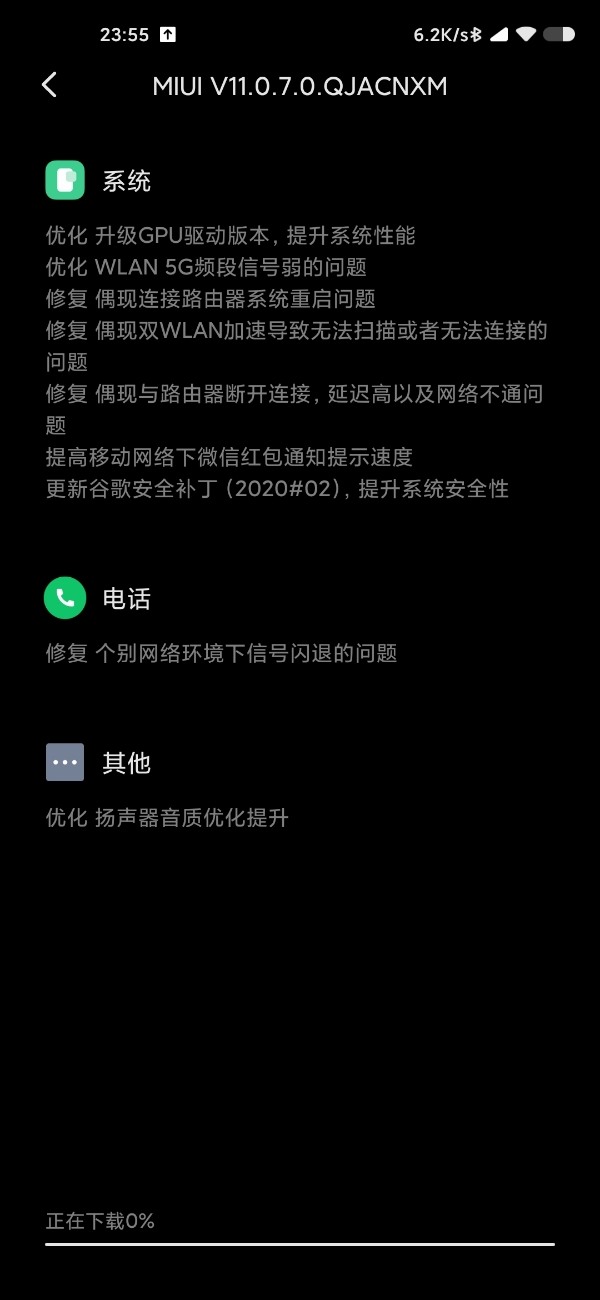Go back from the MIUI update changelog
Viewport: 600px width, 1300px height.
click(x=49, y=86)
